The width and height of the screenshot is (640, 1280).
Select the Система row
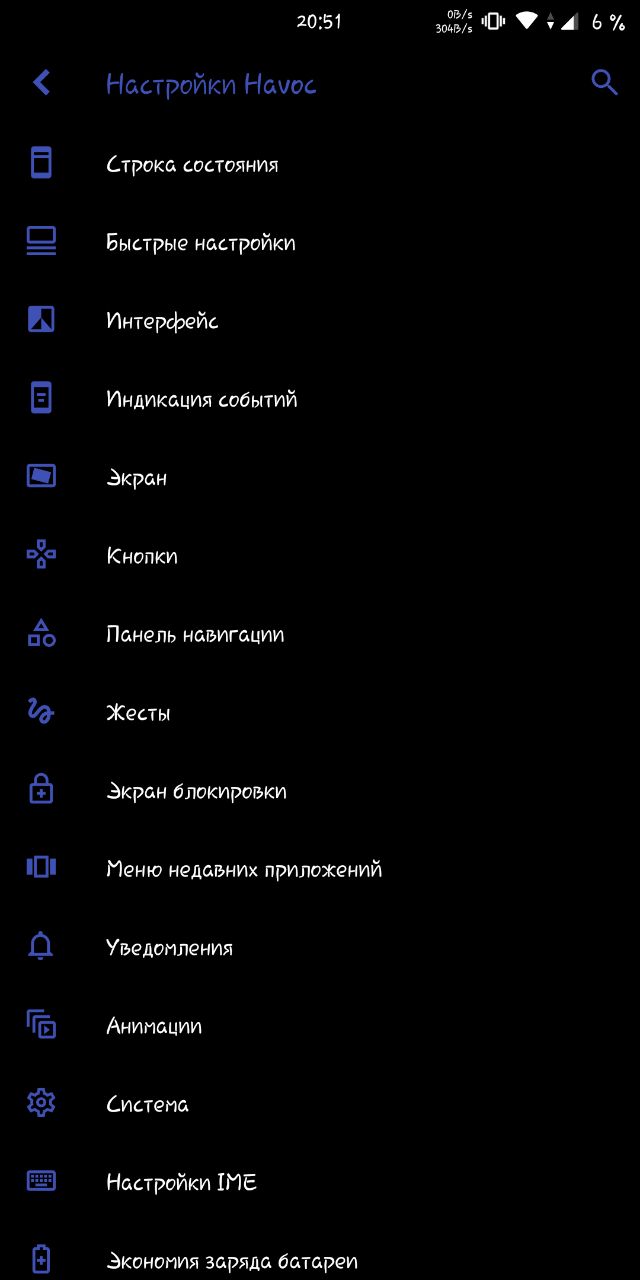pyautogui.click(x=147, y=1105)
